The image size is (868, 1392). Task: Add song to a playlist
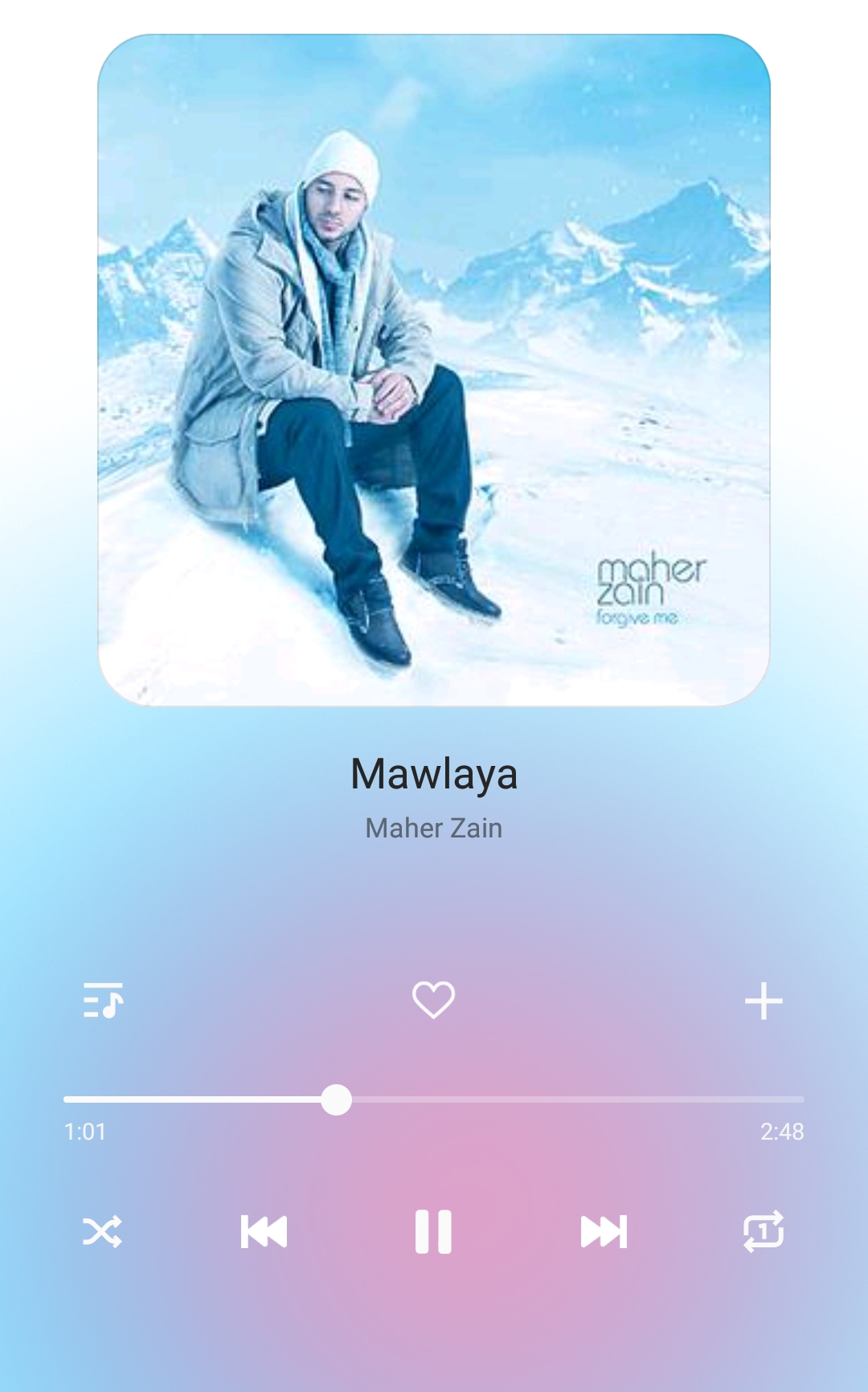(x=764, y=1001)
